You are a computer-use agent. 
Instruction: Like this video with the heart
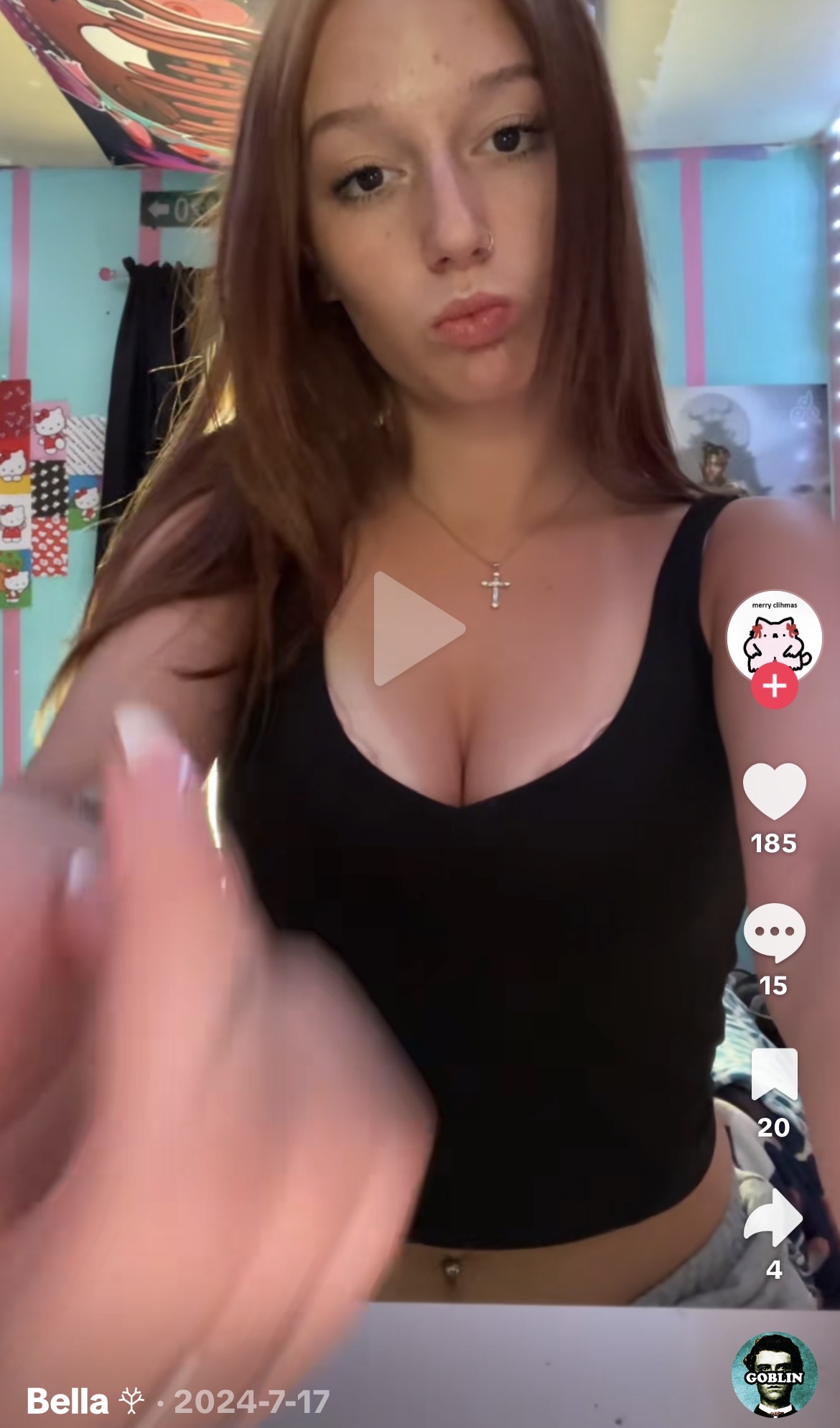click(x=774, y=791)
